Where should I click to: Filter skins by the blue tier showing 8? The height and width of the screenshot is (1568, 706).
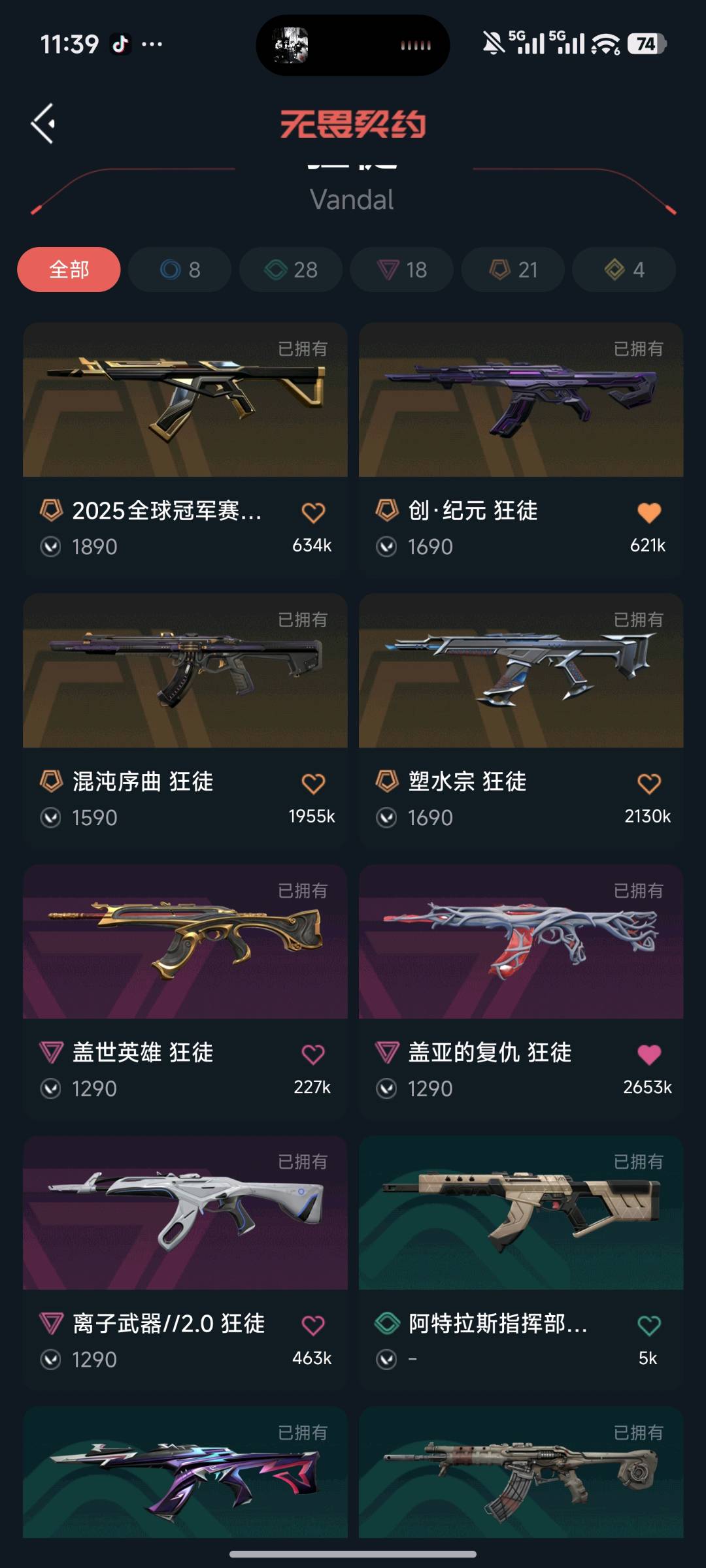[180, 269]
